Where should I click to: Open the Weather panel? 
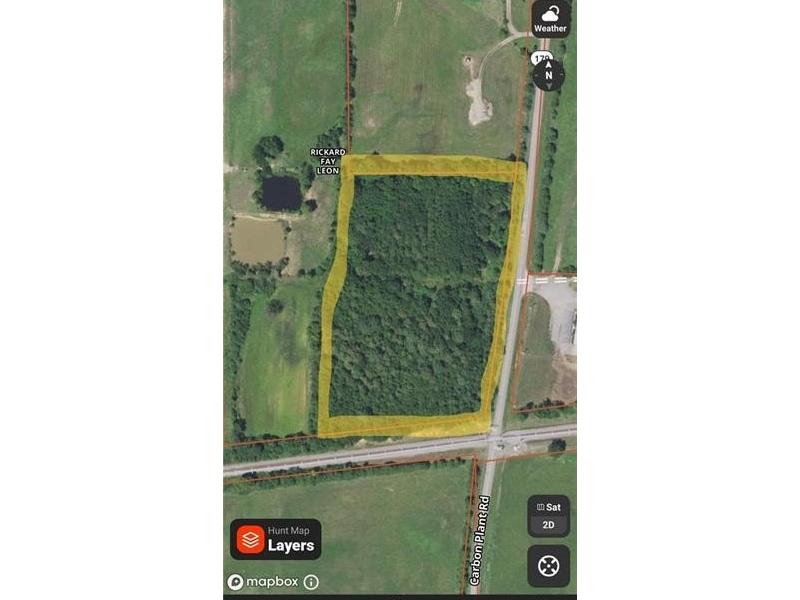(550, 19)
